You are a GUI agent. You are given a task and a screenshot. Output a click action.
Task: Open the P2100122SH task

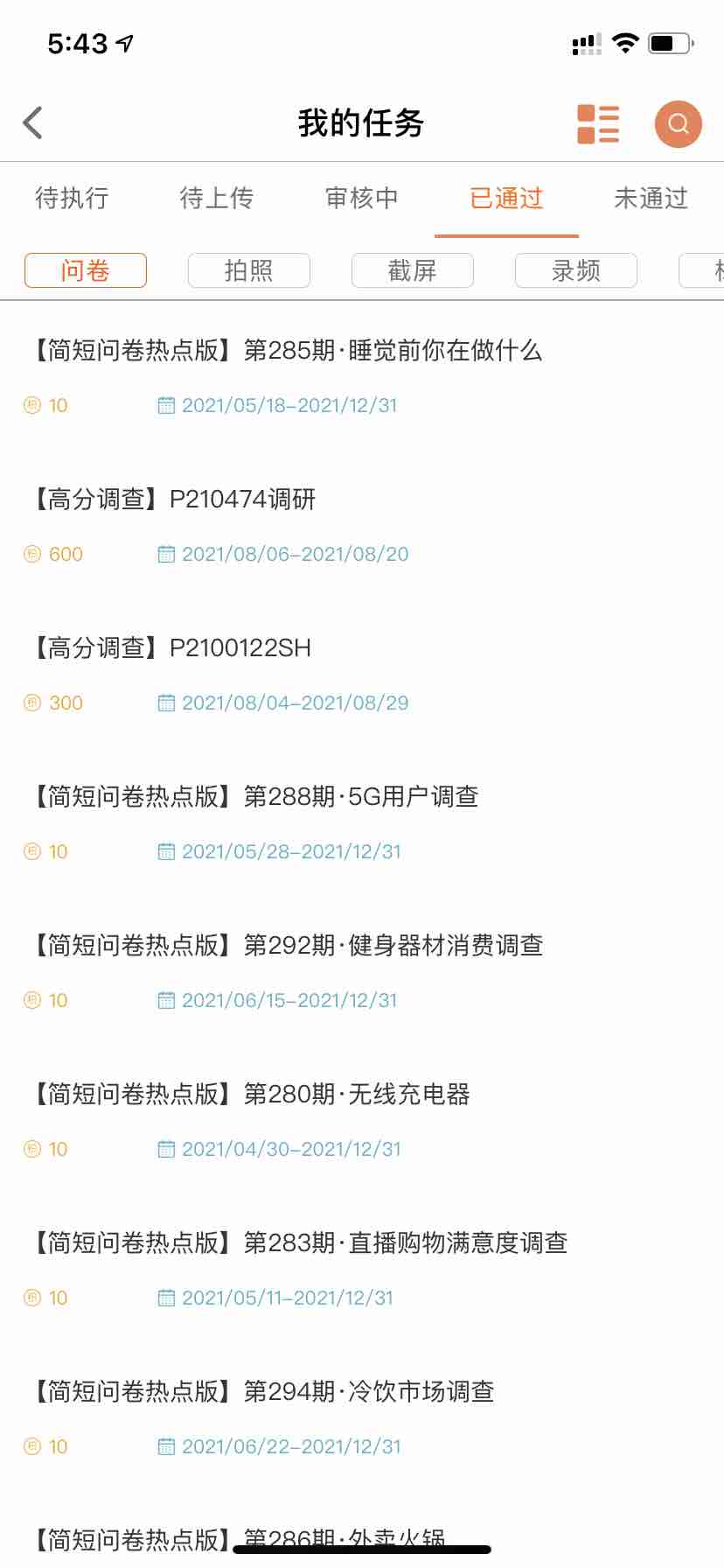coord(362,674)
